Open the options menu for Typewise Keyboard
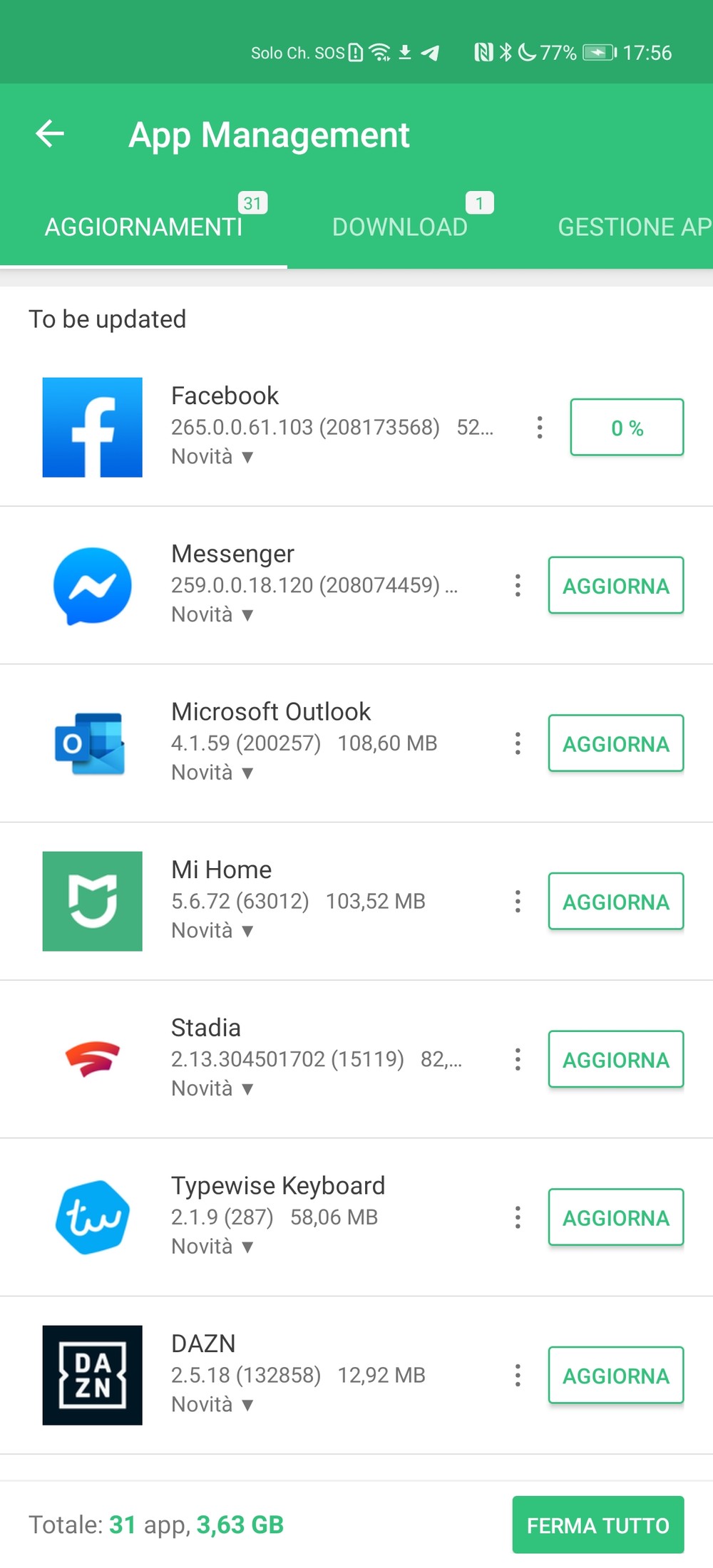Screen dimensions: 713x1568 pyautogui.click(x=518, y=1217)
